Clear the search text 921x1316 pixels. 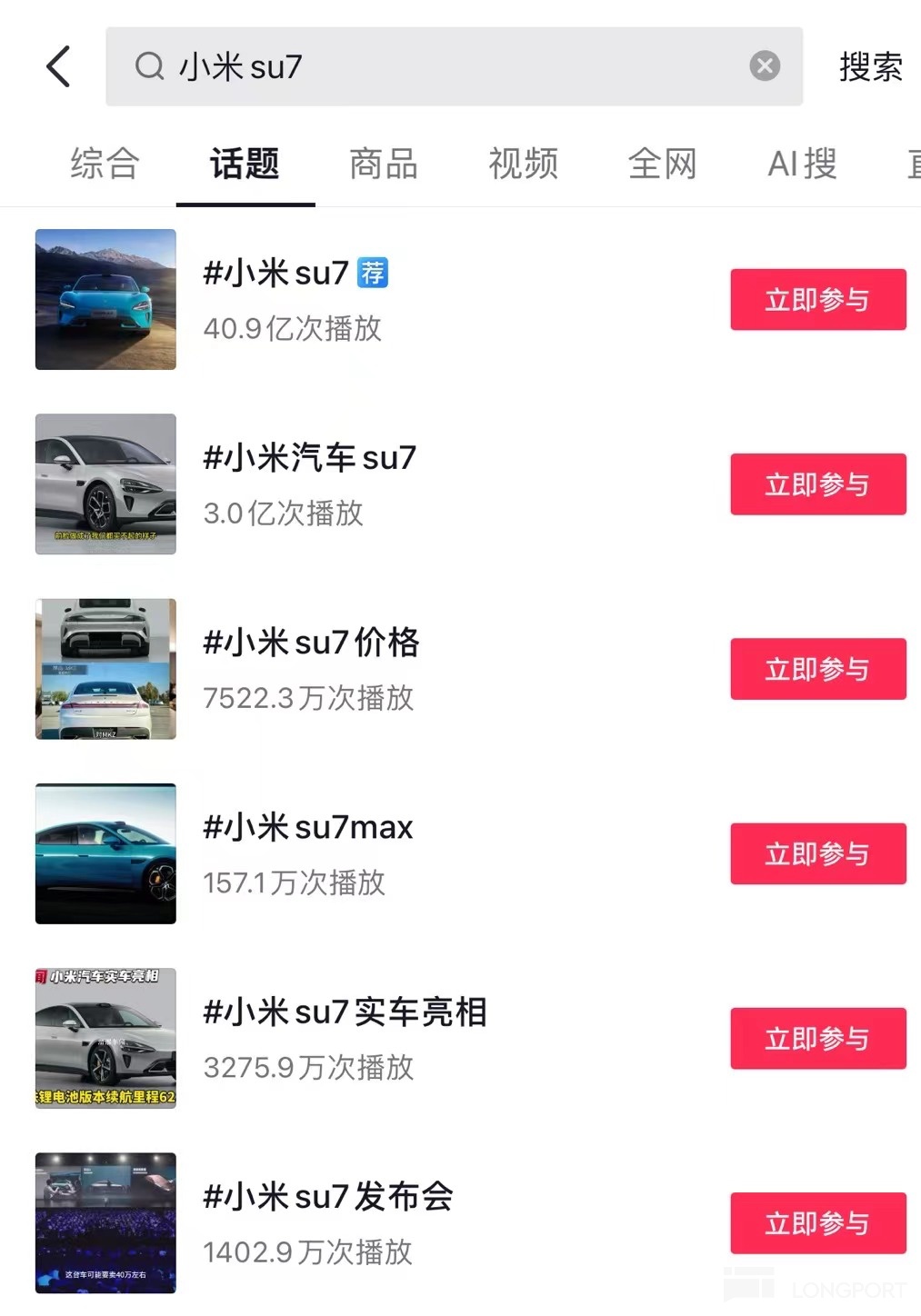coord(765,66)
